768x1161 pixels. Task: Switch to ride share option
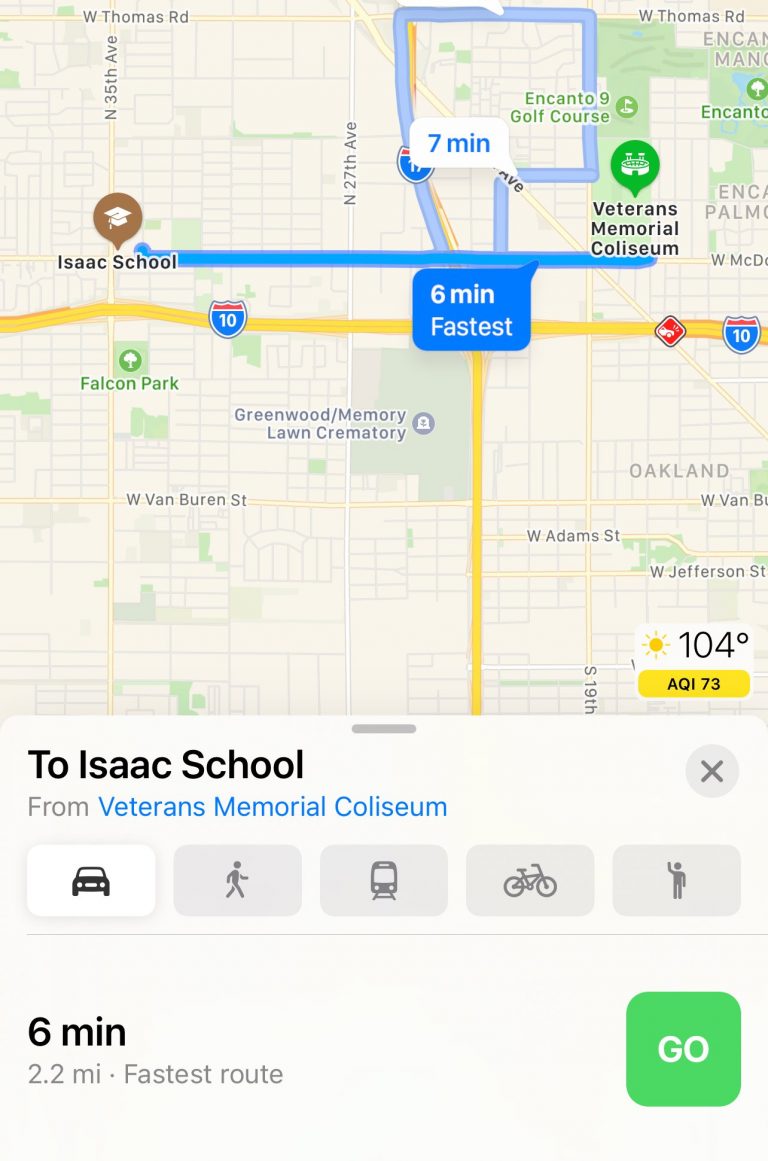pos(676,881)
